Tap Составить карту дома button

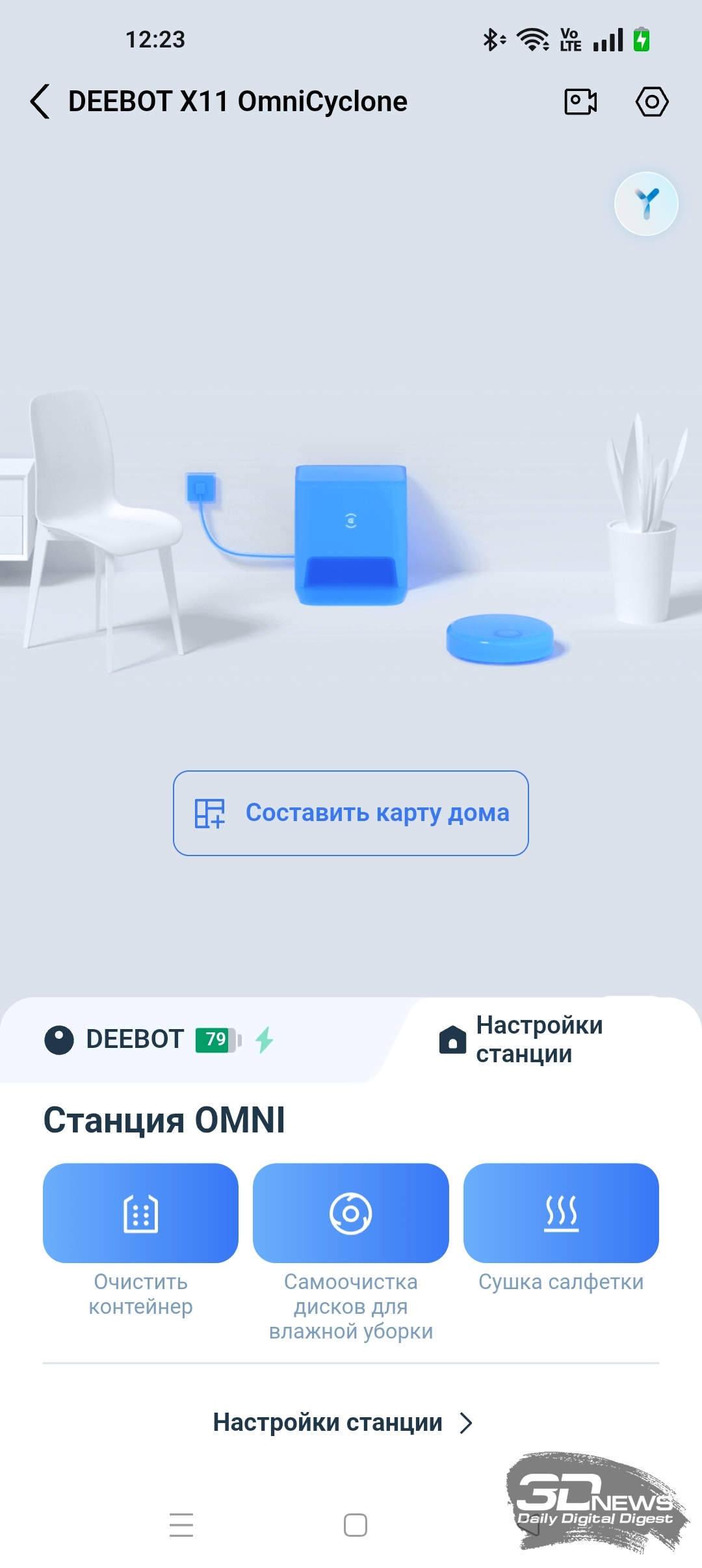pos(351,813)
